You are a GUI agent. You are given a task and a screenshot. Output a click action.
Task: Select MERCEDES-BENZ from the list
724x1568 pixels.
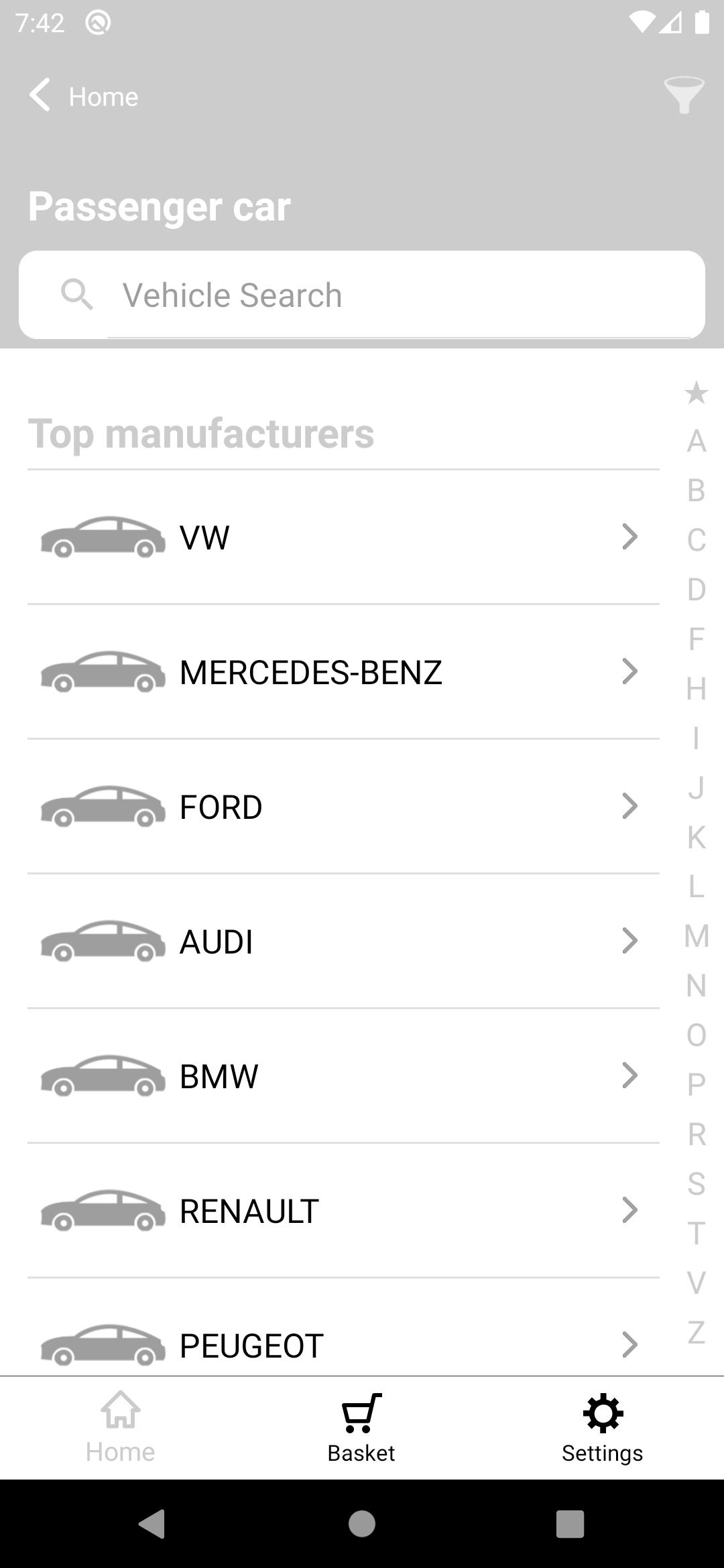(342, 672)
